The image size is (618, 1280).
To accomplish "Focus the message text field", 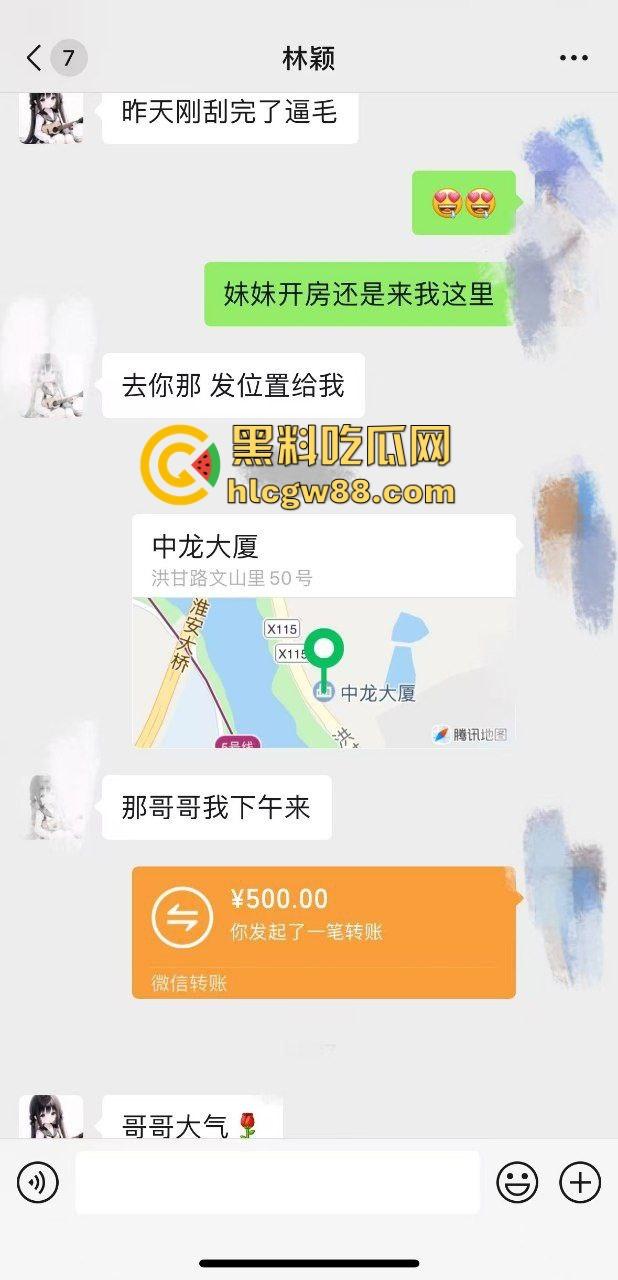I will 277,1183.
